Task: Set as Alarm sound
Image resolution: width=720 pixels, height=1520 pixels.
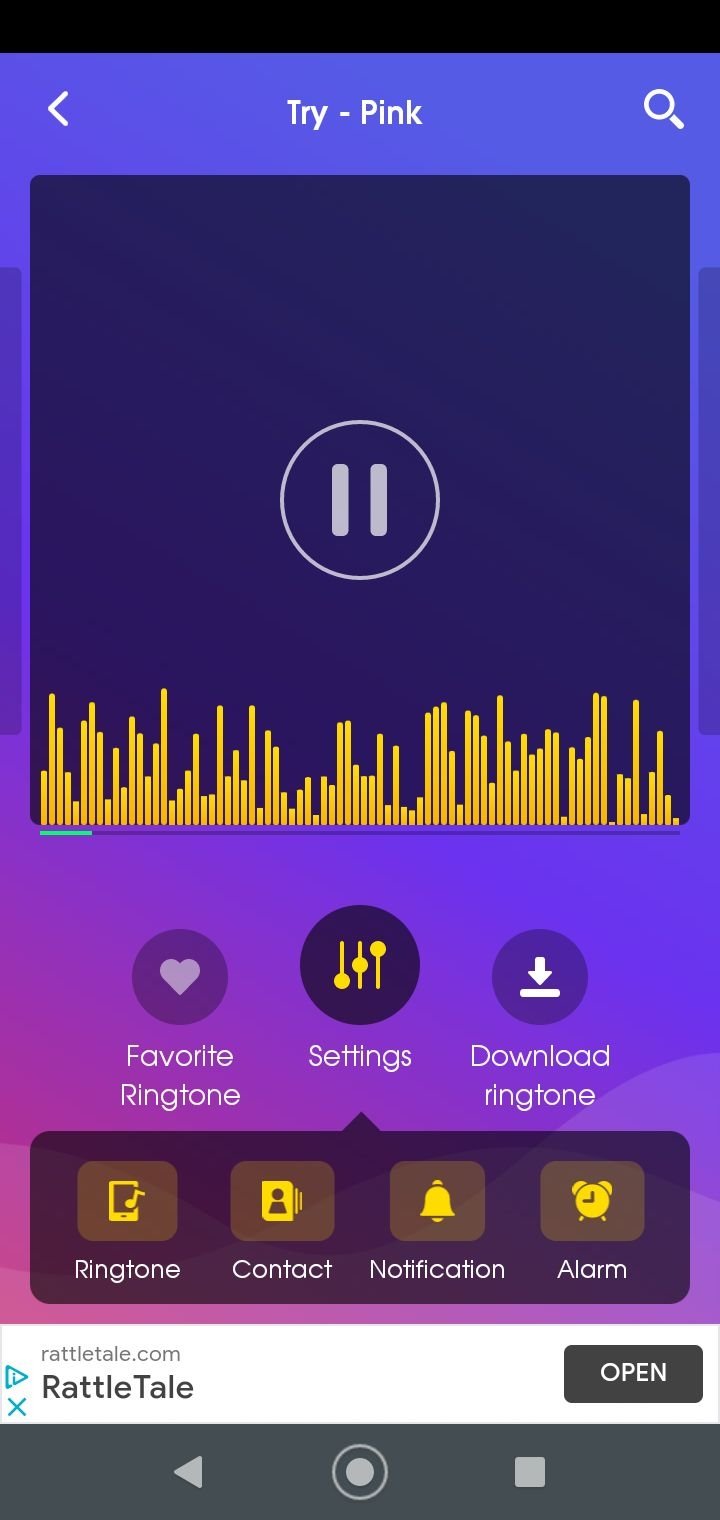Action: pyautogui.click(x=592, y=1201)
